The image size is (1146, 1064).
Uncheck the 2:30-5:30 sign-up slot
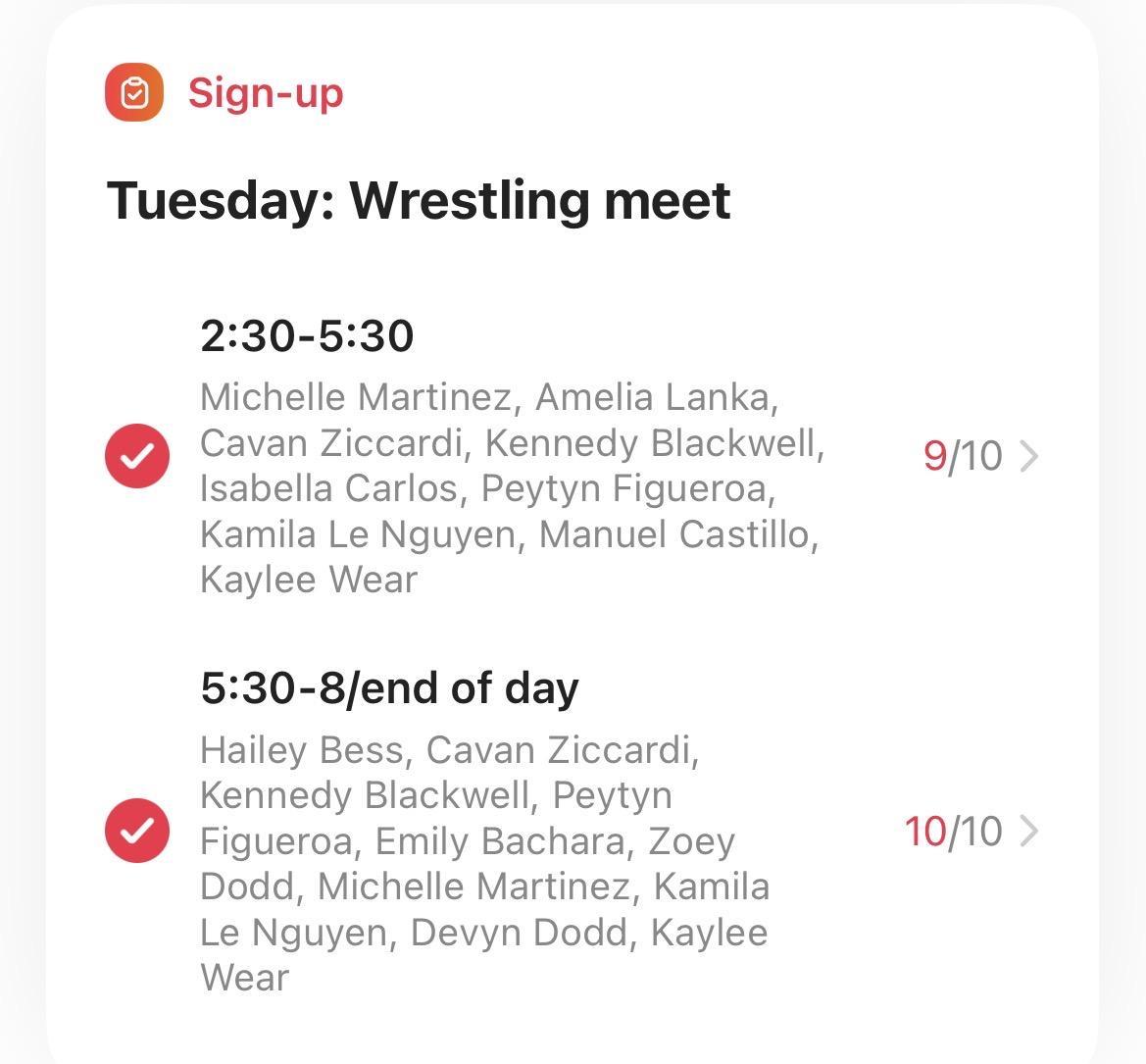137,455
